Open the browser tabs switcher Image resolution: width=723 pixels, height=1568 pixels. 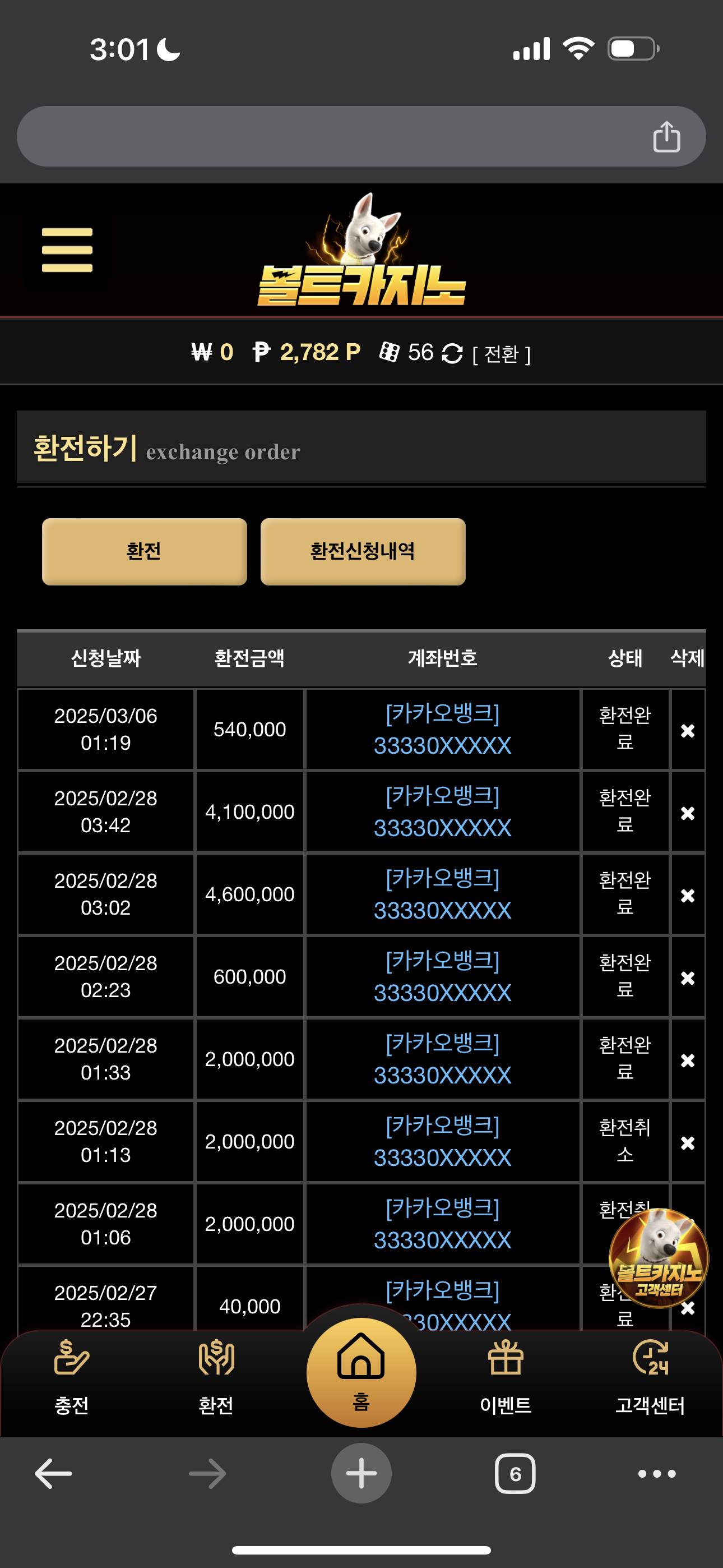tap(515, 1474)
